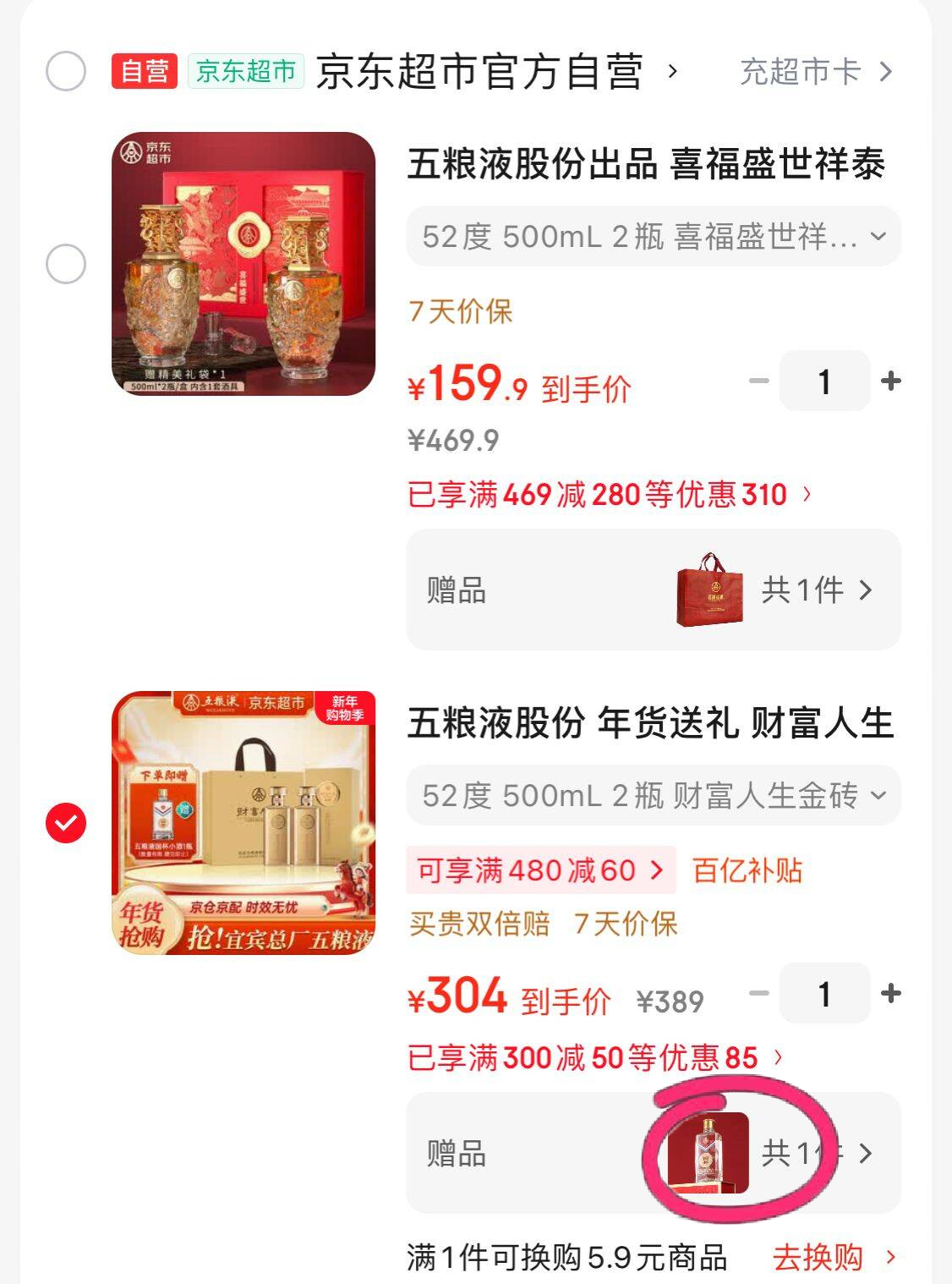Uncheck the 财富人生 item checkbox
The image size is (952, 1284).
pyautogui.click(x=66, y=822)
